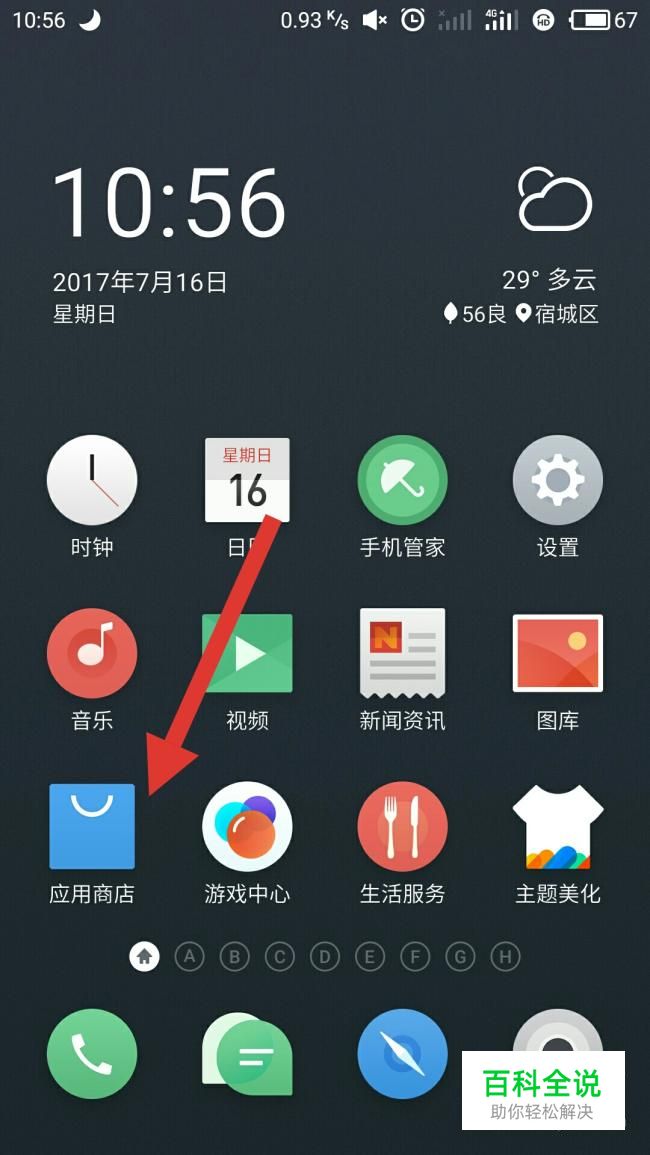Screen dimensions: 650x1155
Task: Open the phone dialer in the dock
Action: (92, 1054)
